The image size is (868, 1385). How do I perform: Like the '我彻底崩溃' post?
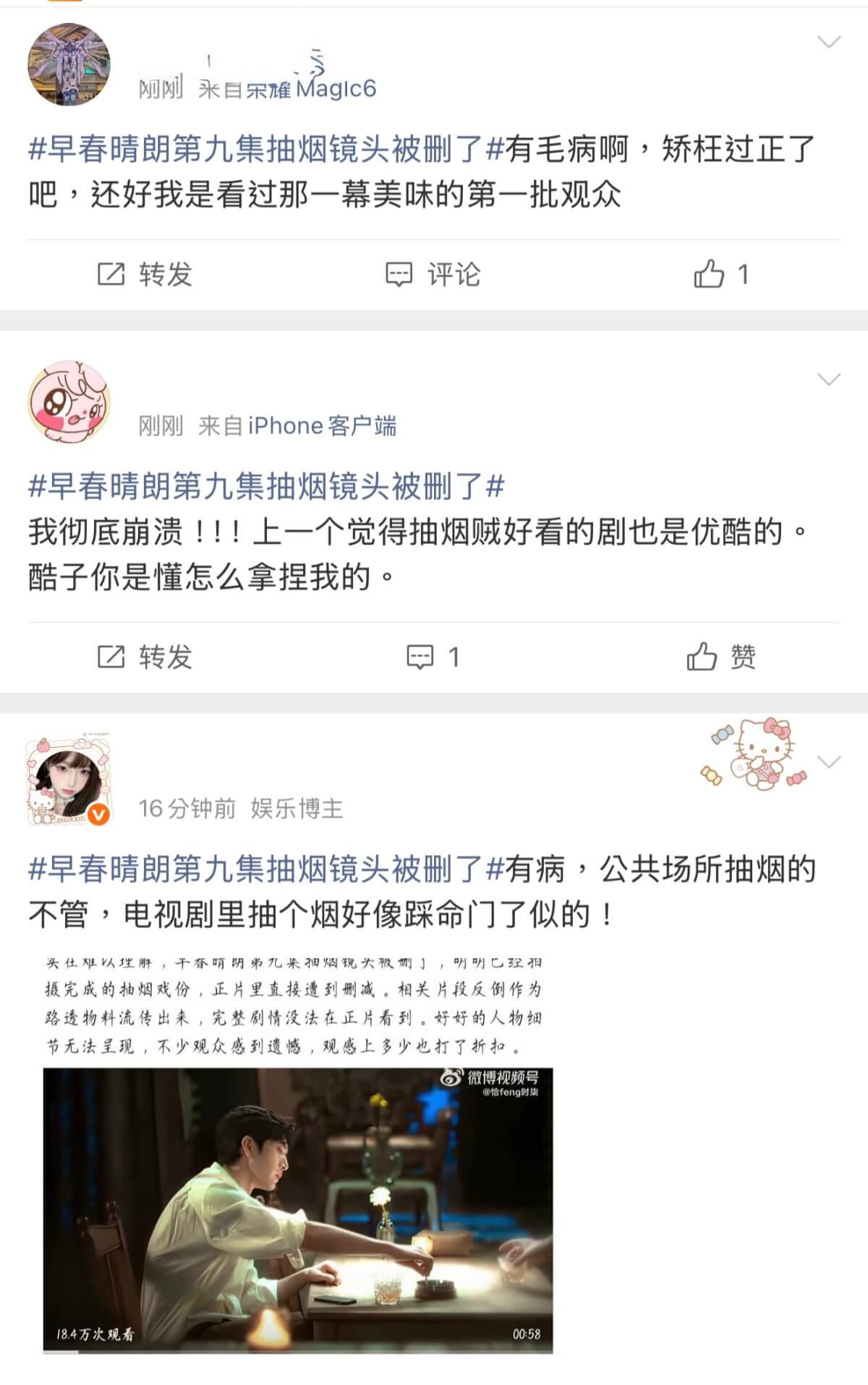coord(721,657)
